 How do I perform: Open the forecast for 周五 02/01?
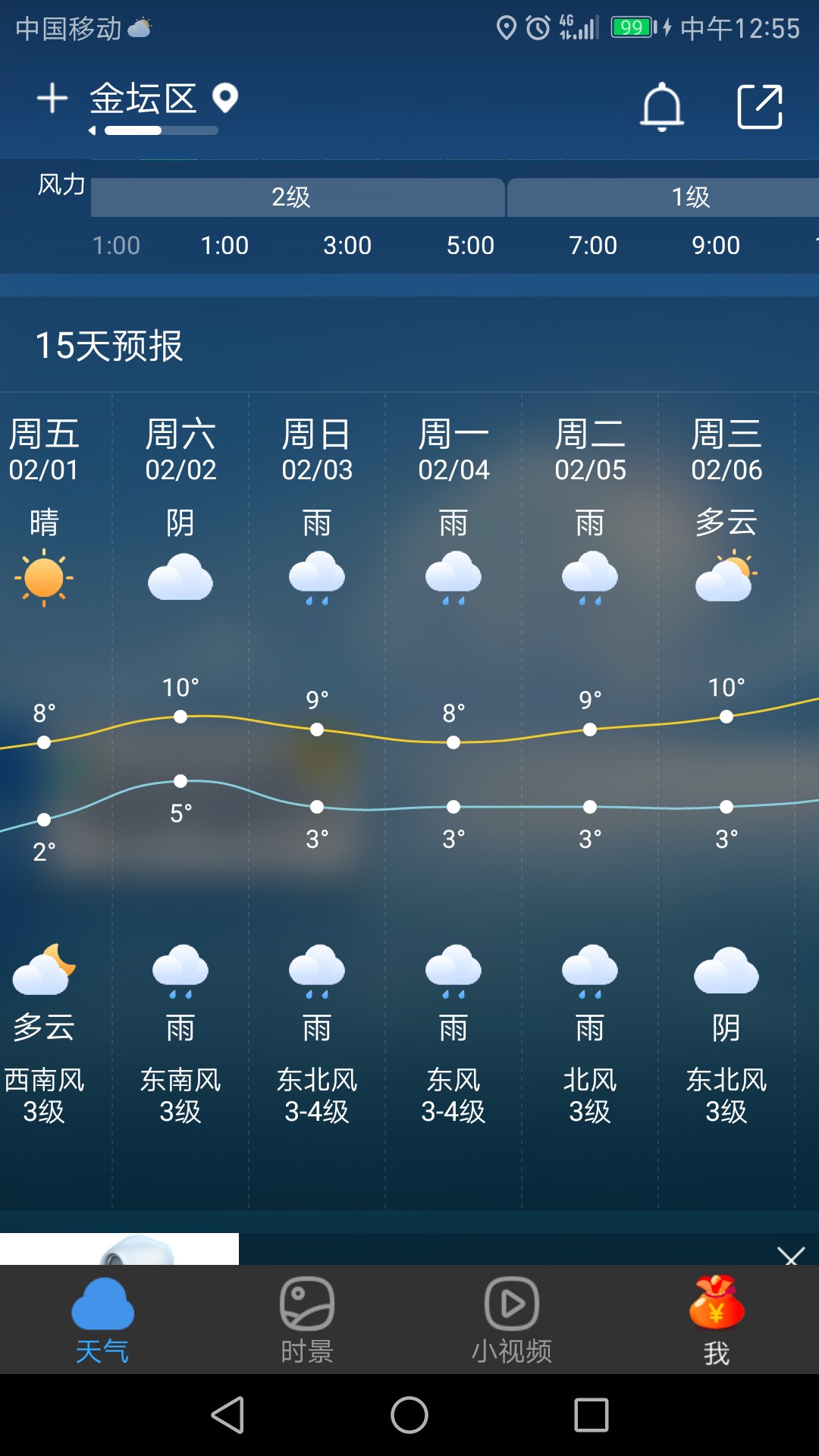click(x=44, y=800)
